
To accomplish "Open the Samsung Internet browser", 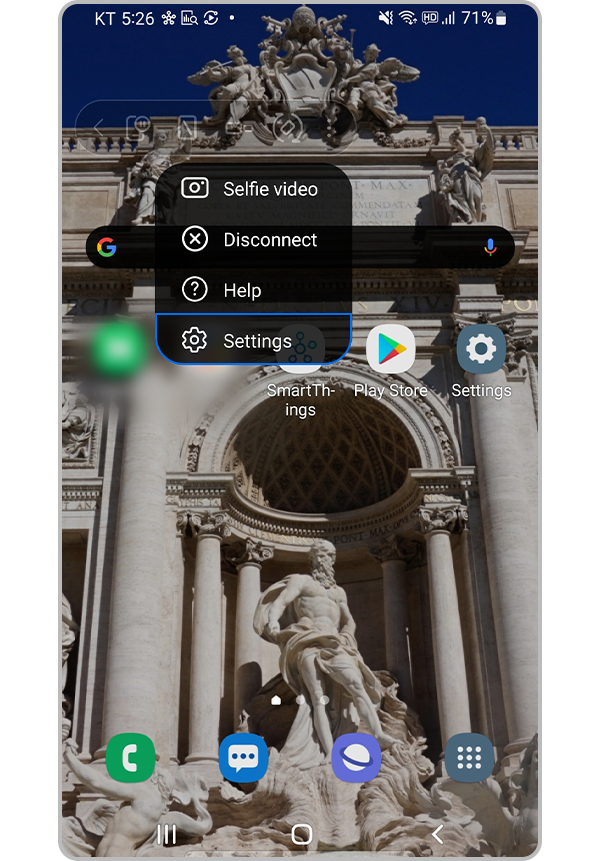I will (356, 759).
